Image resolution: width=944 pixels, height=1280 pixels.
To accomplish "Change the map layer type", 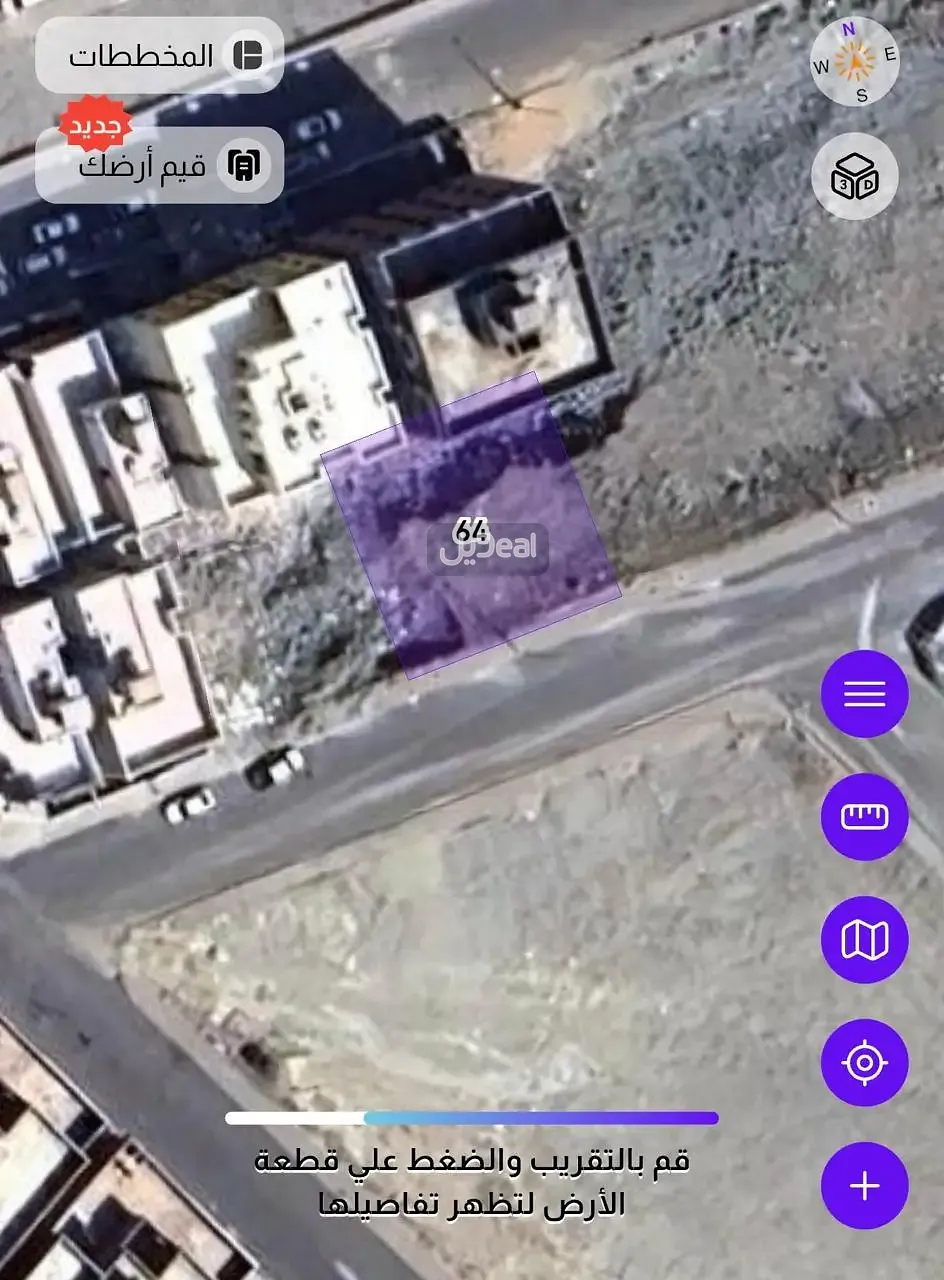I will click(x=865, y=940).
